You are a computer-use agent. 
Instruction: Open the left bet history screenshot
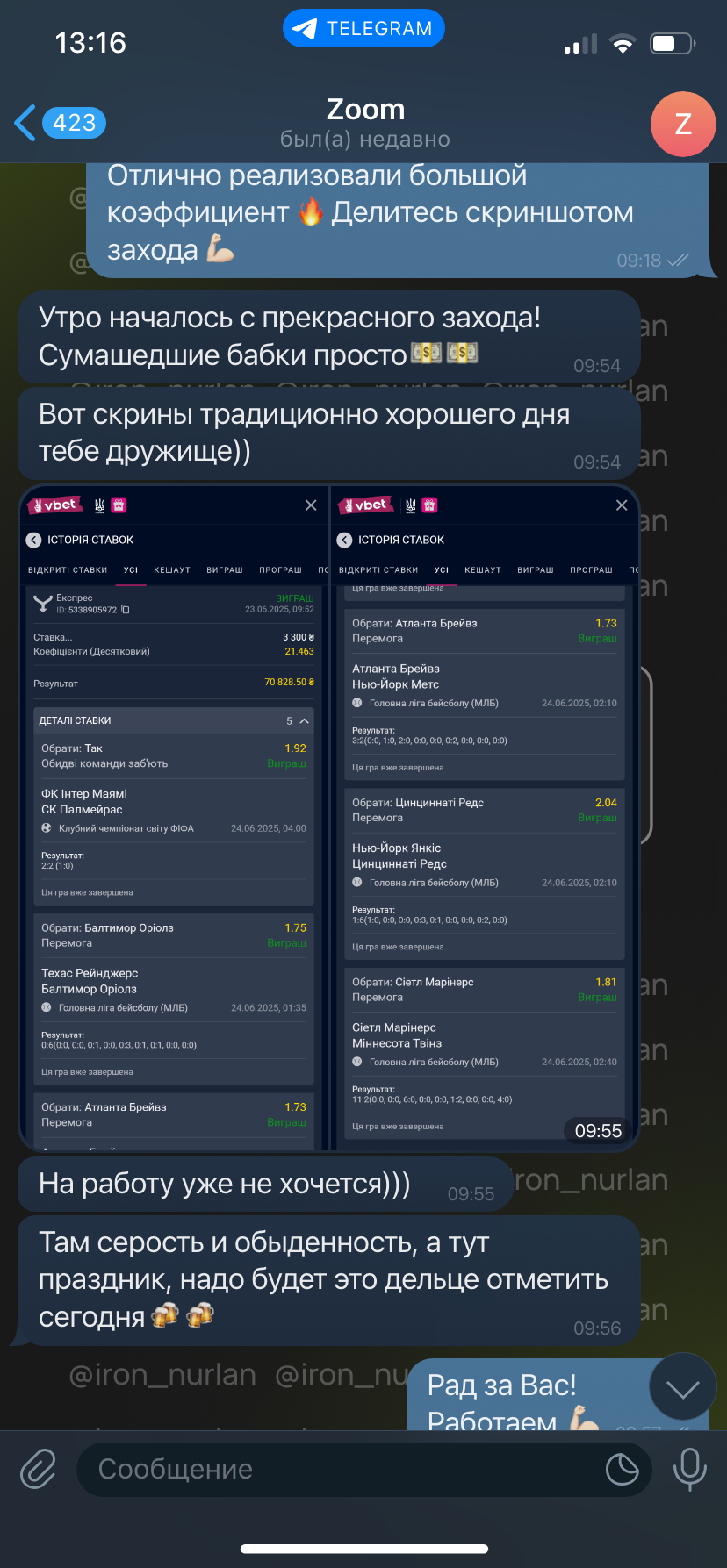pyautogui.click(x=173, y=818)
